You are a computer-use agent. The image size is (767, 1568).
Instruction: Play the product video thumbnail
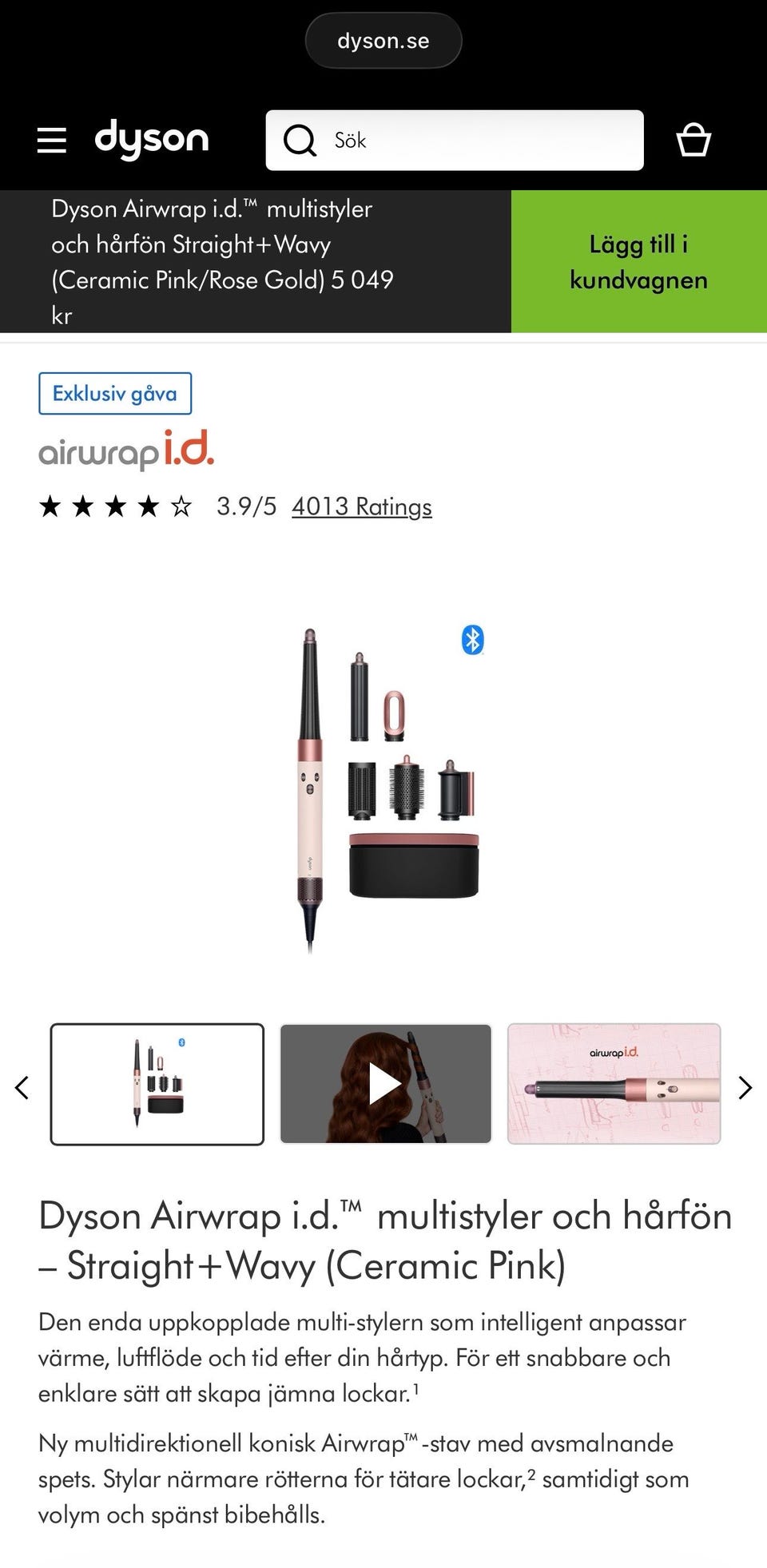point(386,1084)
